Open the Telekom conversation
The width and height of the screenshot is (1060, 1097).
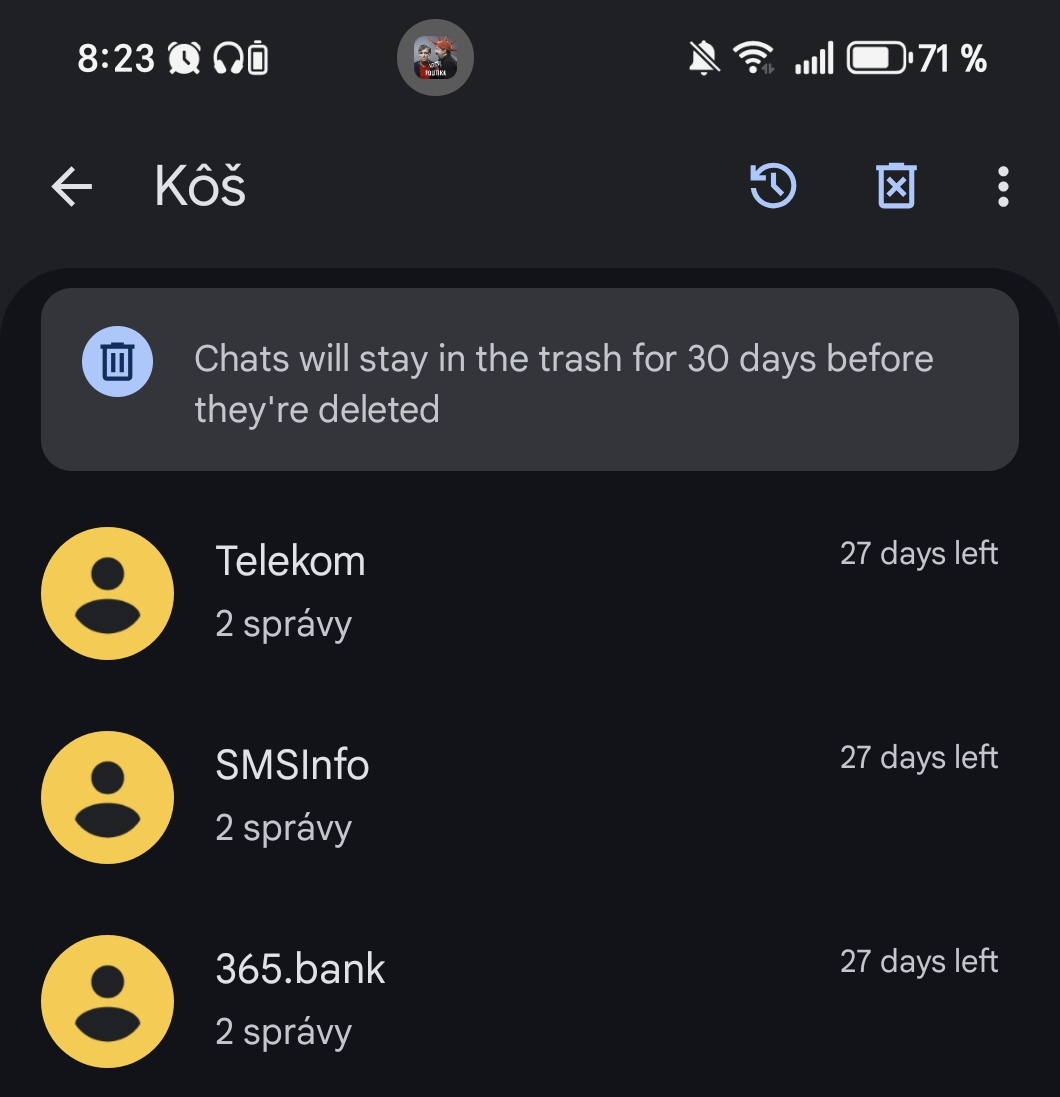[x=520, y=593]
